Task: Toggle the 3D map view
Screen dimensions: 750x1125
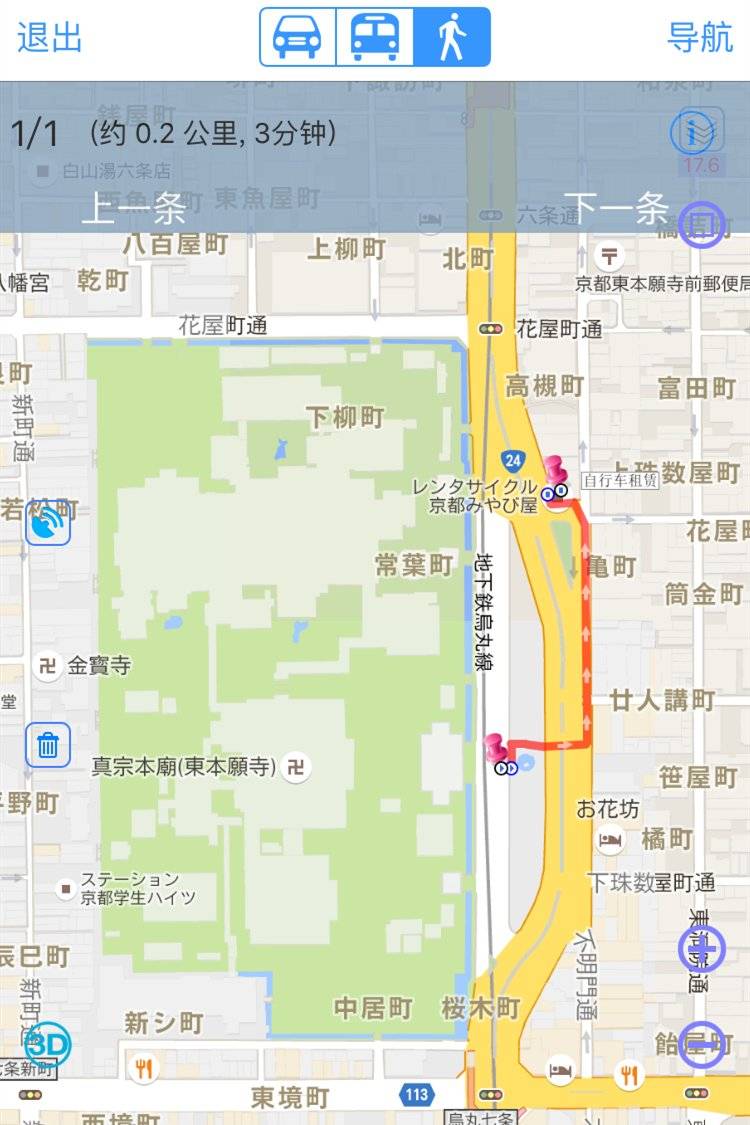Action: 46,1044
